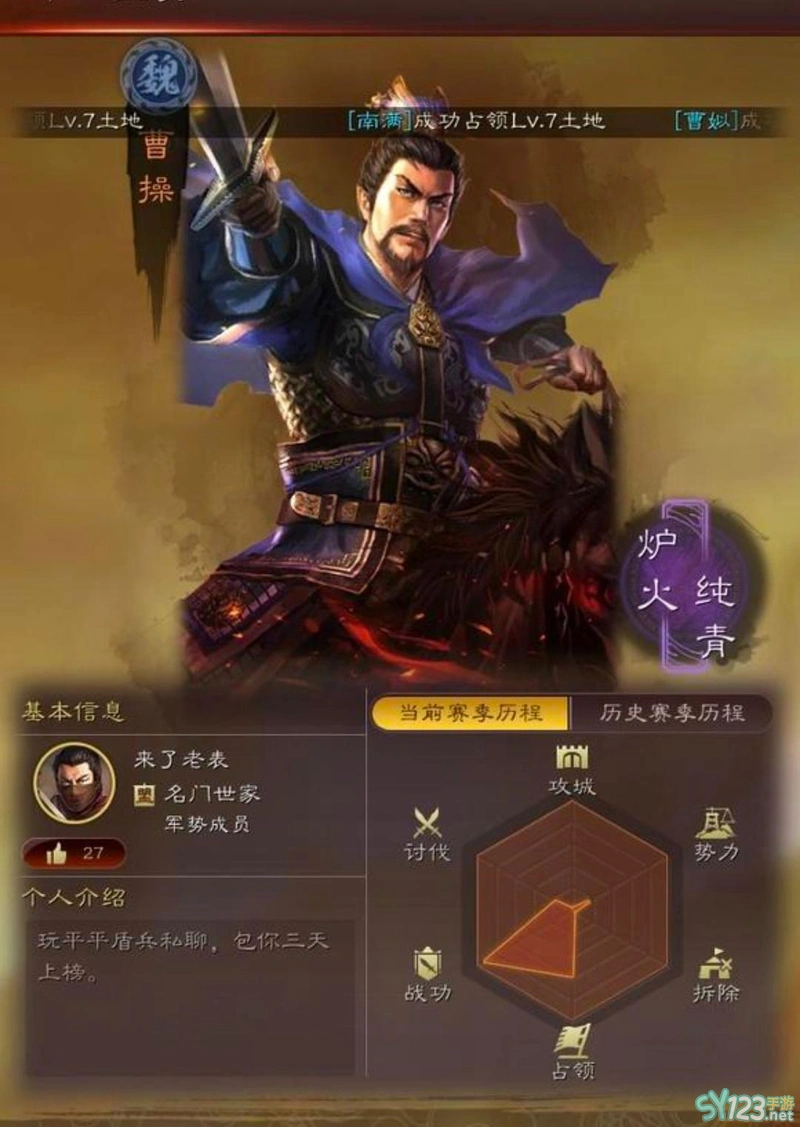This screenshot has width=800, height=1127.
Task: Like the player's profile showing 27 thumbs-up
Action: click(x=75, y=853)
